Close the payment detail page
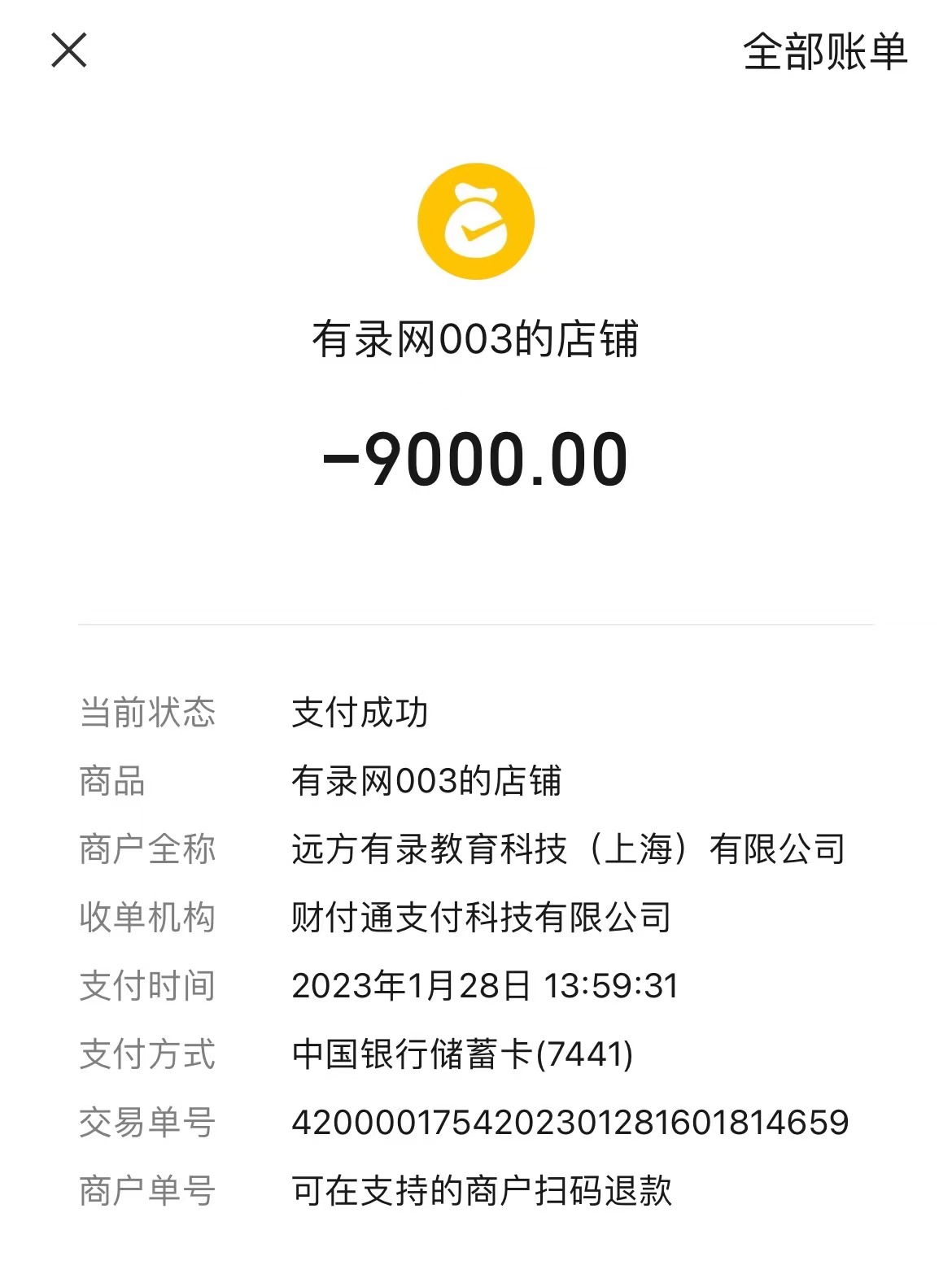Screen dimensions: 952x1274 (69, 50)
